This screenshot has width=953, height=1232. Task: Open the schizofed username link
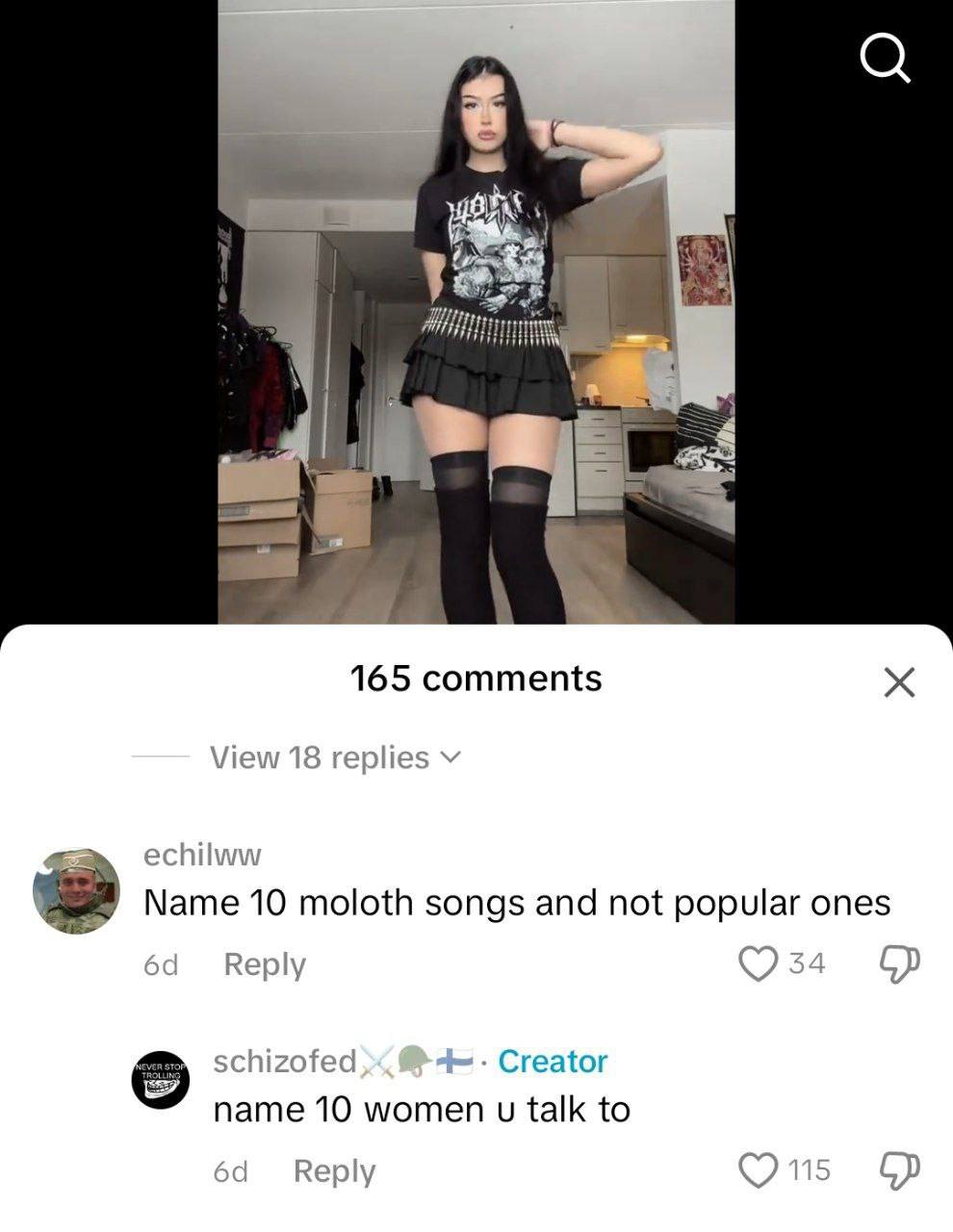(x=285, y=1061)
